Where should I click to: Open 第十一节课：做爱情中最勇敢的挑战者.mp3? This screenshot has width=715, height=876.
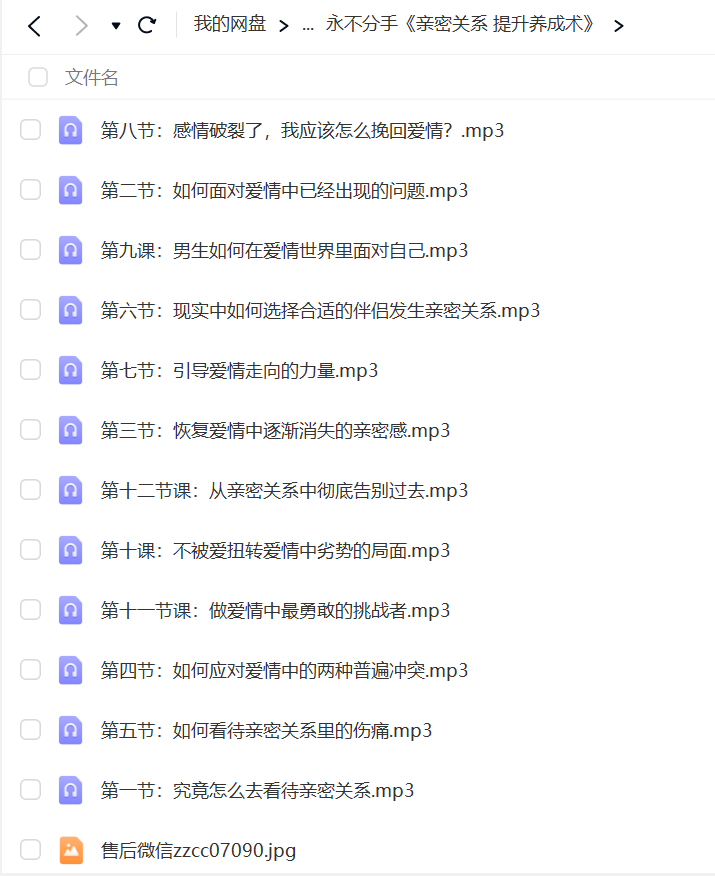[x=275, y=610]
